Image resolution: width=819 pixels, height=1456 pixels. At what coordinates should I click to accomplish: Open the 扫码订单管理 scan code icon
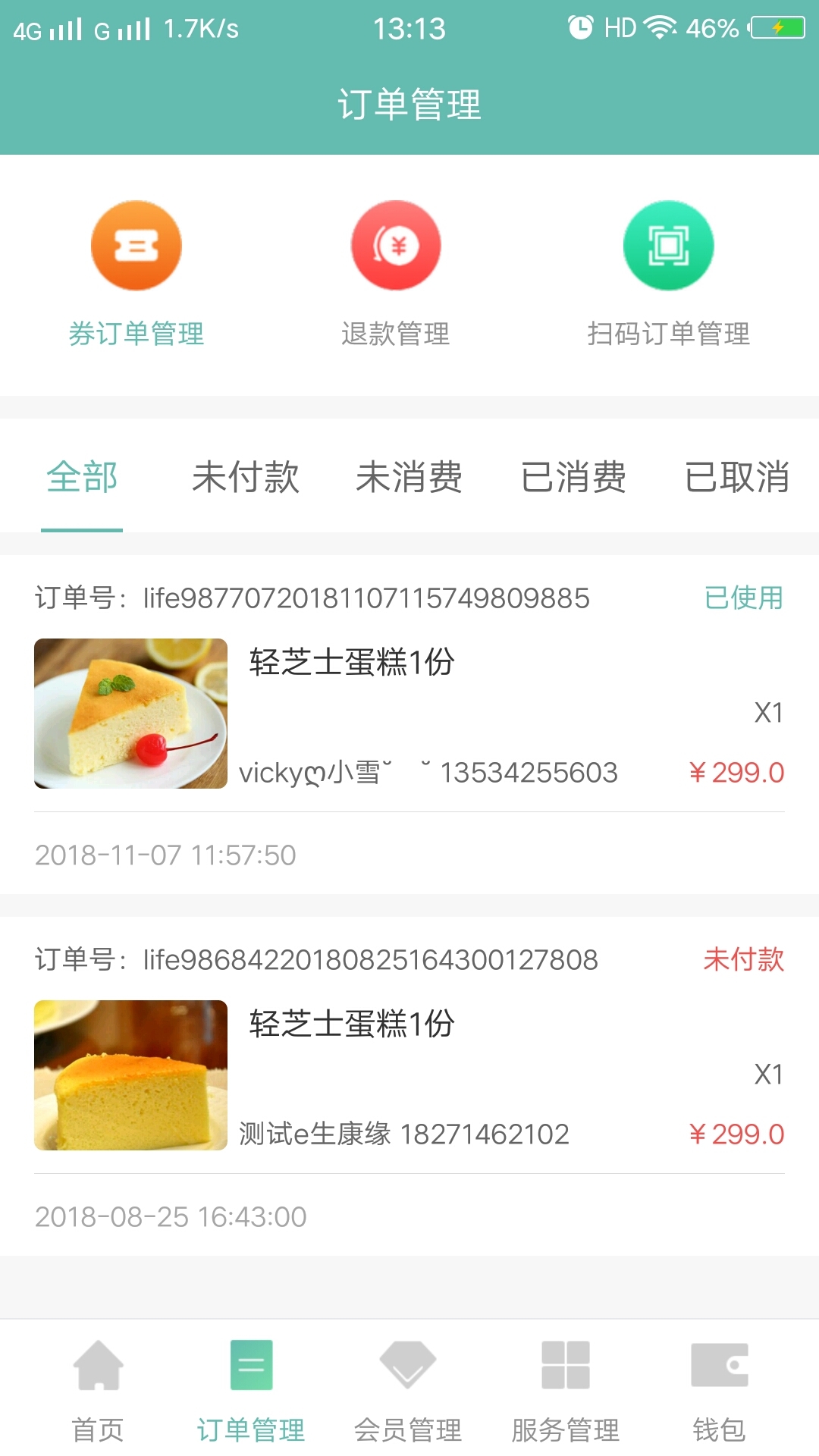(x=667, y=245)
